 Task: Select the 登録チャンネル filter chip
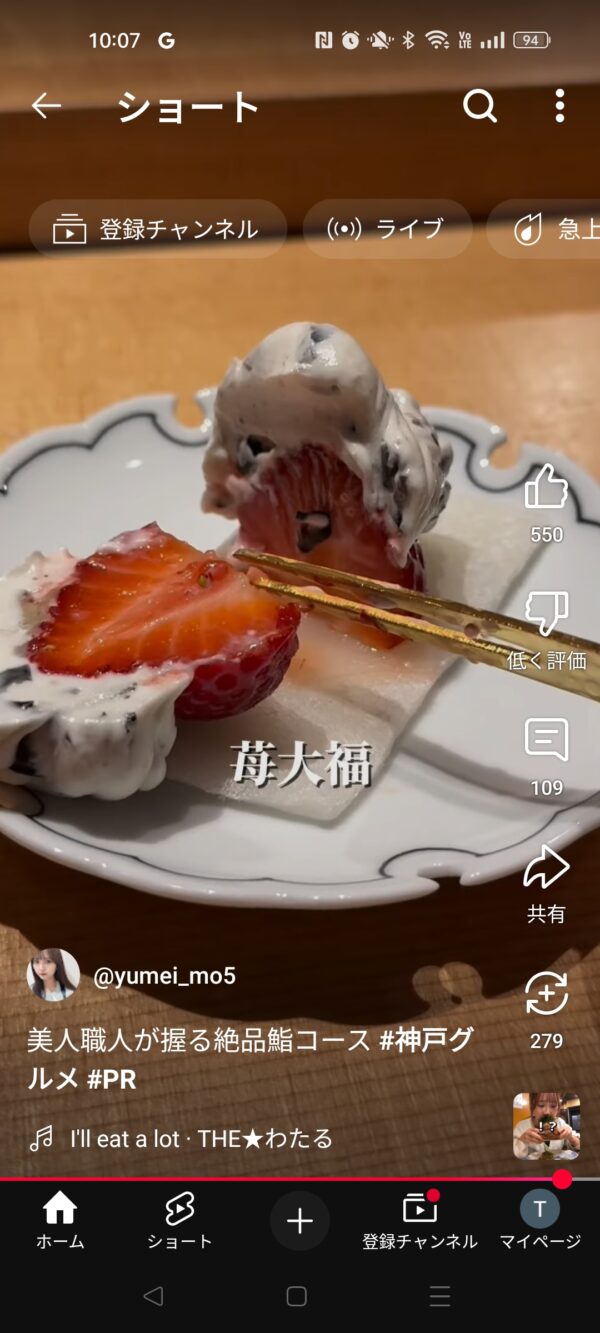157,229
